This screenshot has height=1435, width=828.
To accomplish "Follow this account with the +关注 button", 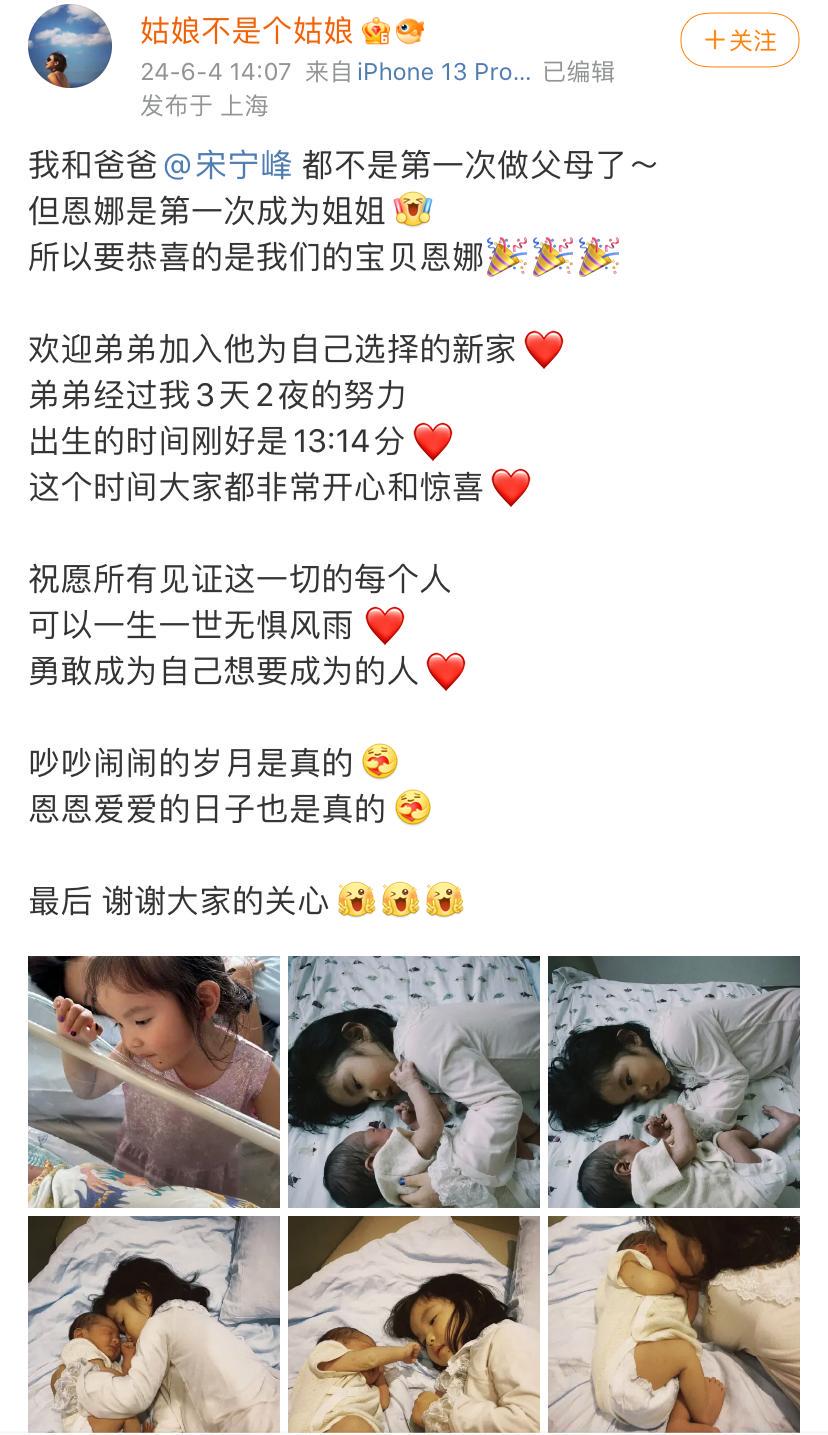I will click(x=739, y=41).
